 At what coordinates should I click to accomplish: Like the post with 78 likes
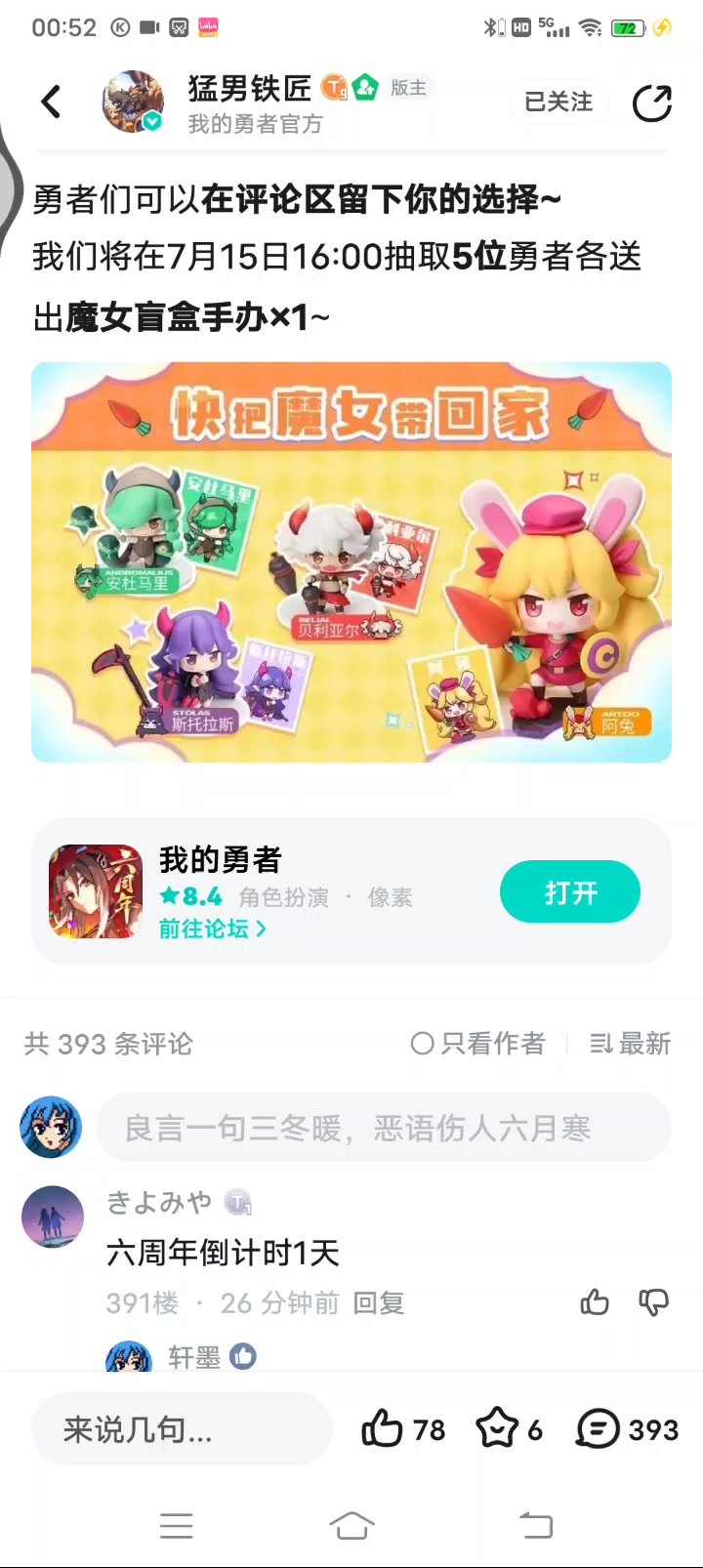(403, 1430)
